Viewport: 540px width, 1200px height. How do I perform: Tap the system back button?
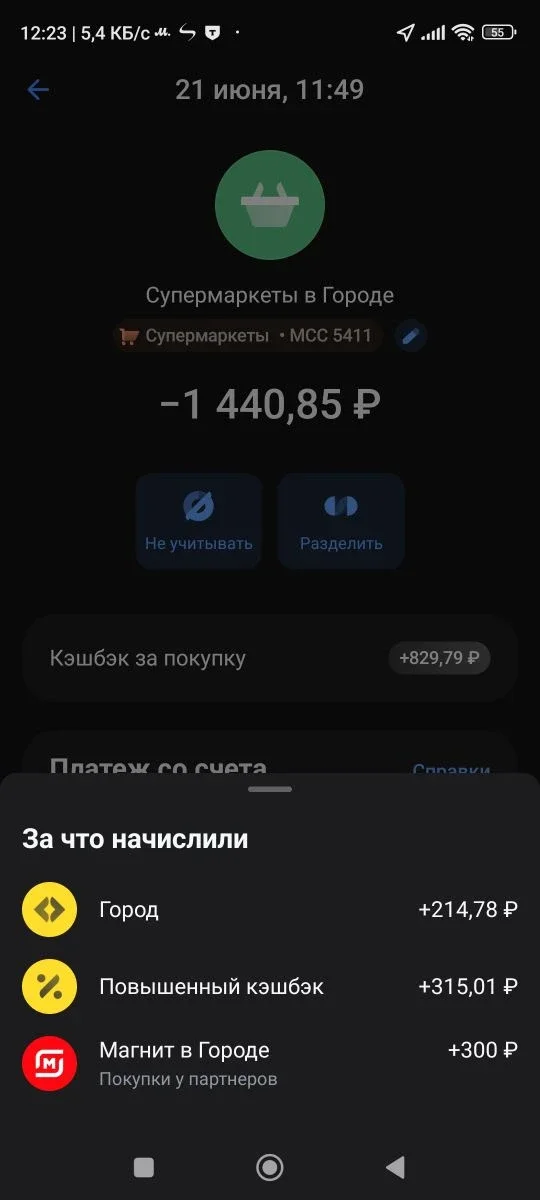[x=395, y=1166]
